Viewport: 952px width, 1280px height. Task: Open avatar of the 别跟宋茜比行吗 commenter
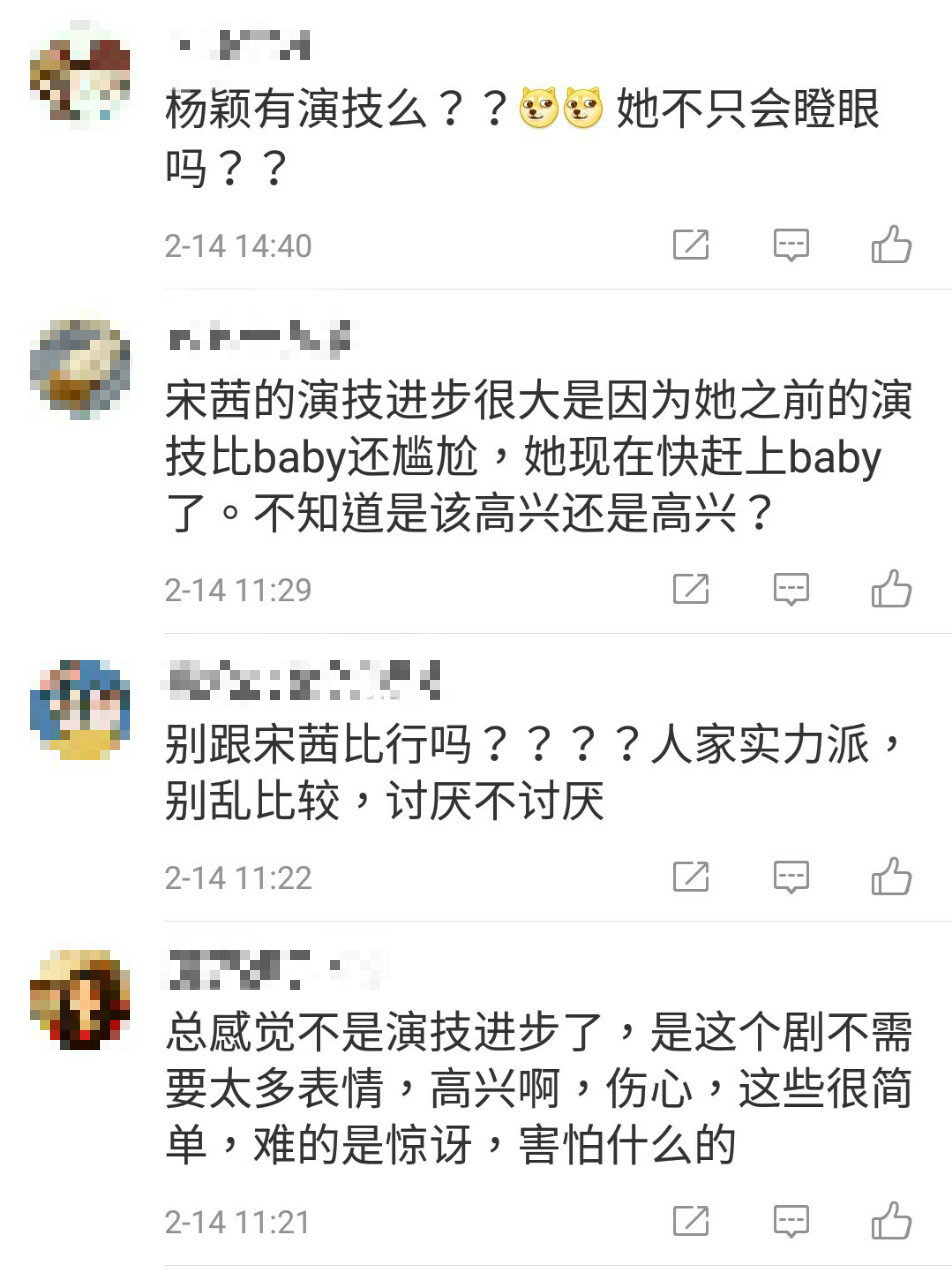pyautogui.click(x=80, y=710)
